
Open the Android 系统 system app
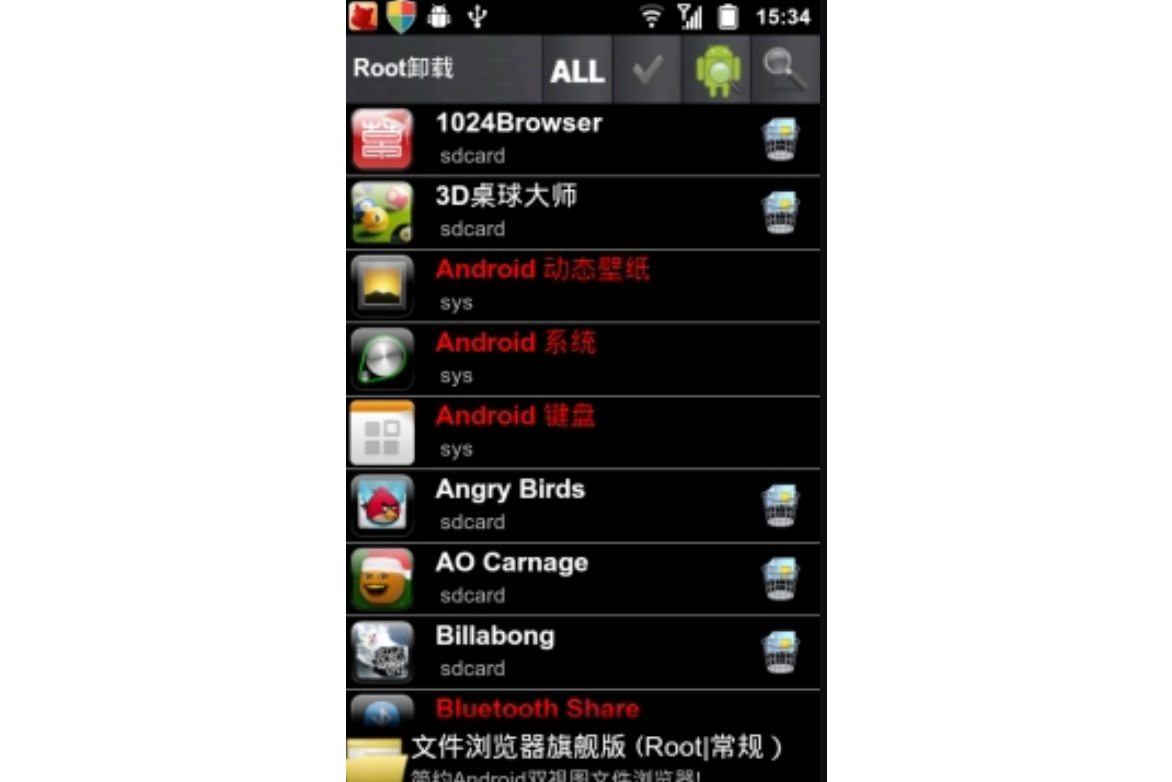[x=580, y=358]
